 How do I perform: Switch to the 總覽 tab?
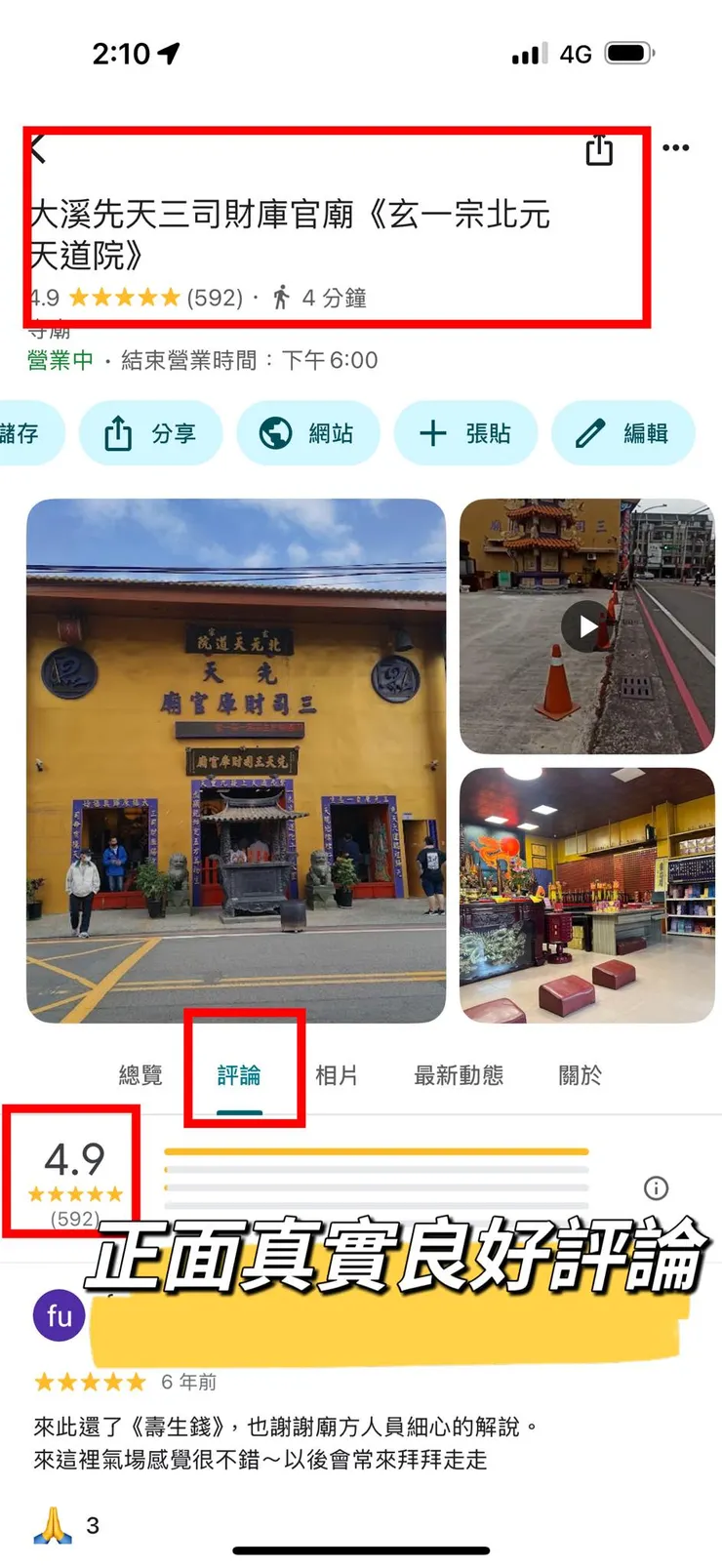pyautogui.click(x=140, y=1075)
